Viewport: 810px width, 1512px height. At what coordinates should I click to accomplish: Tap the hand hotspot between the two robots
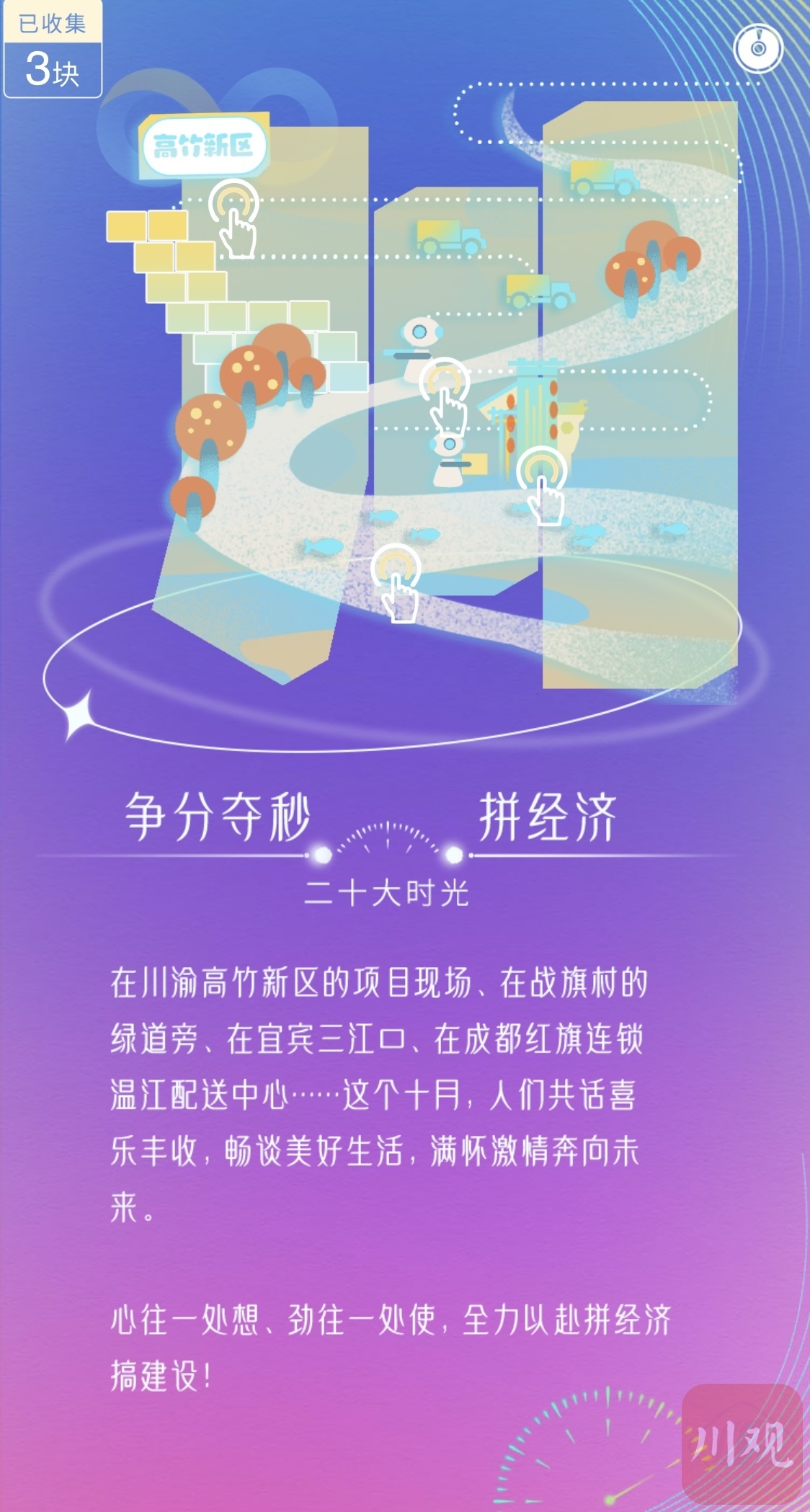point(445,394)
